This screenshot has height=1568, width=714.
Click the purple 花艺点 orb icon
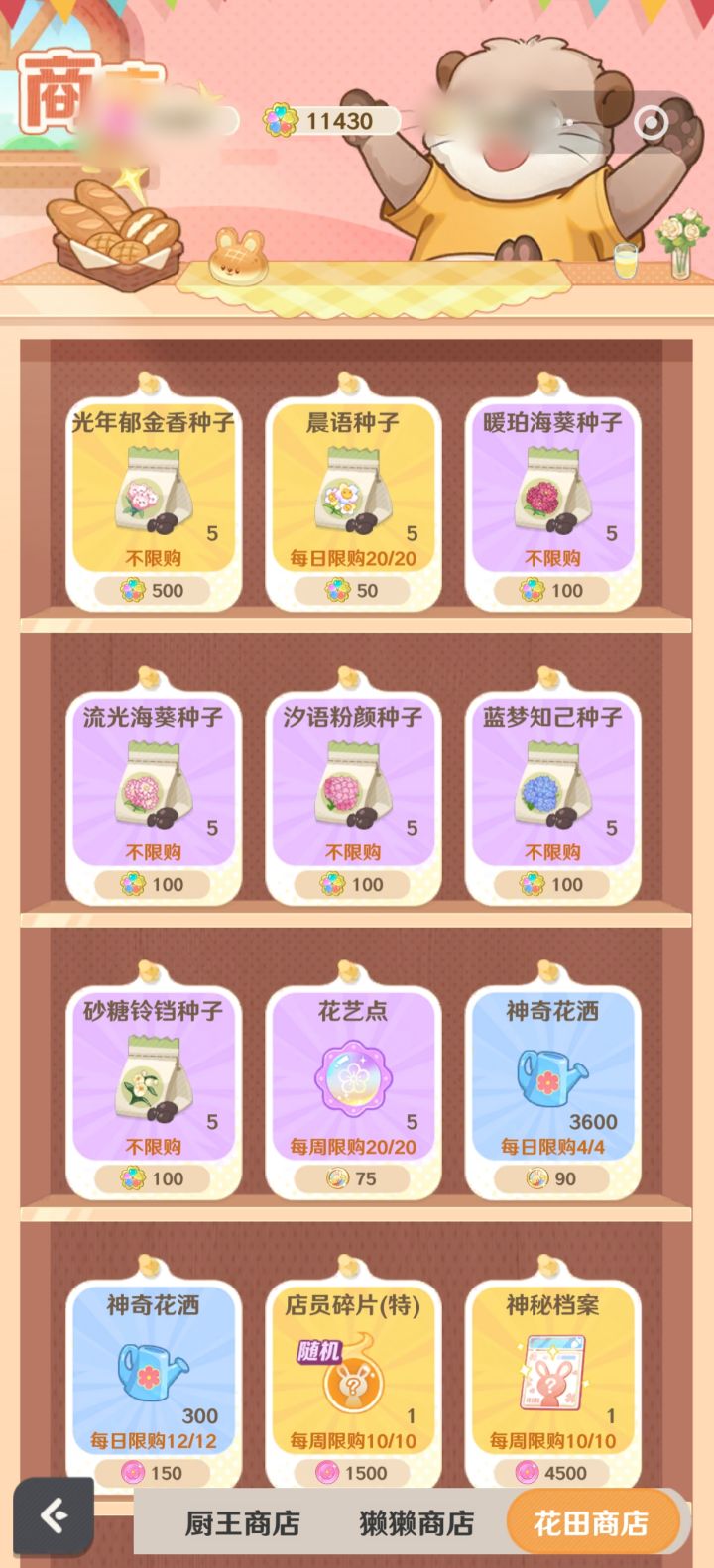[353, 1080]
